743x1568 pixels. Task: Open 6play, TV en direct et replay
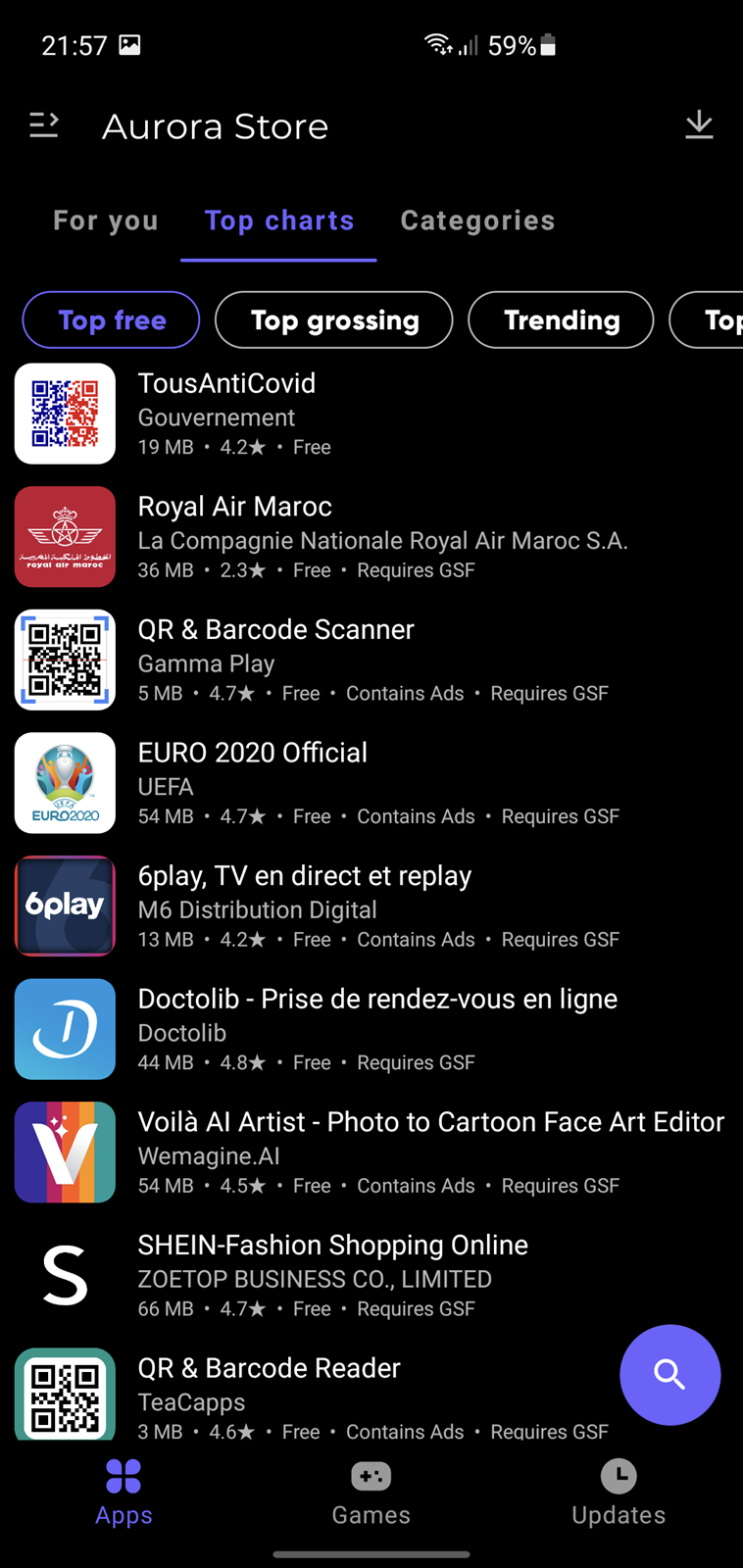(x=371, y=906)
